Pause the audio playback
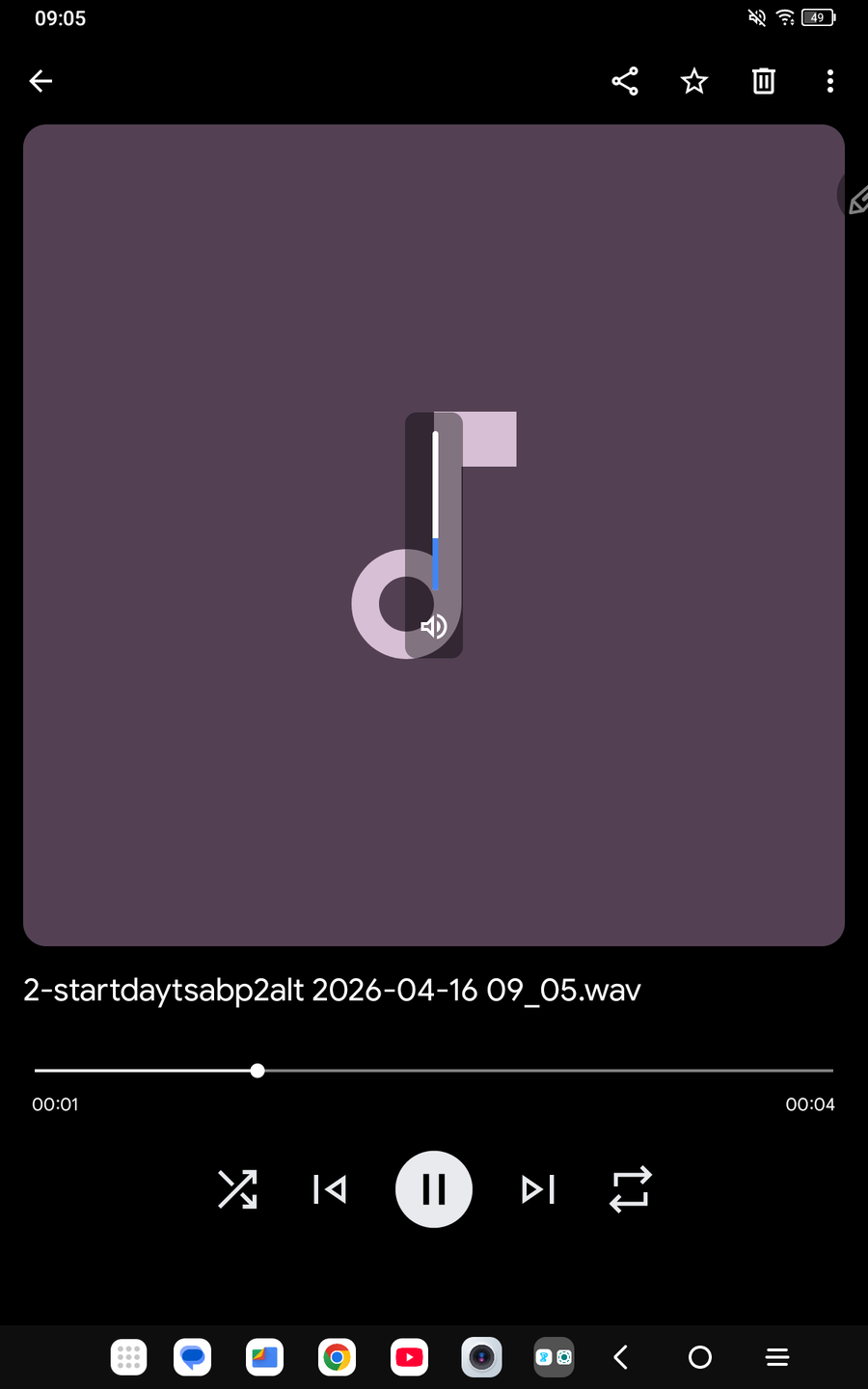The image size is (868, 1389). click(x=434, y=1189)
